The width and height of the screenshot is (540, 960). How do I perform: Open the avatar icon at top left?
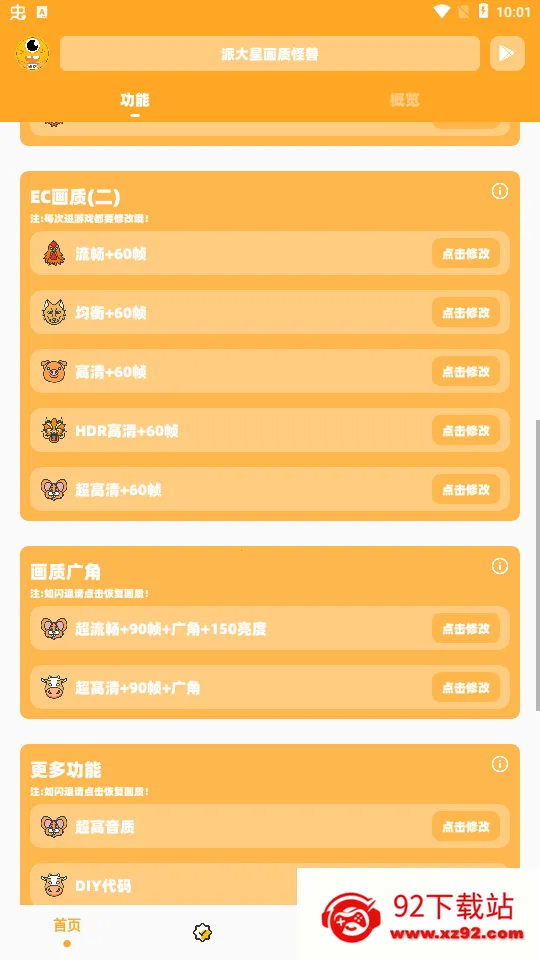tap(32, 54)
